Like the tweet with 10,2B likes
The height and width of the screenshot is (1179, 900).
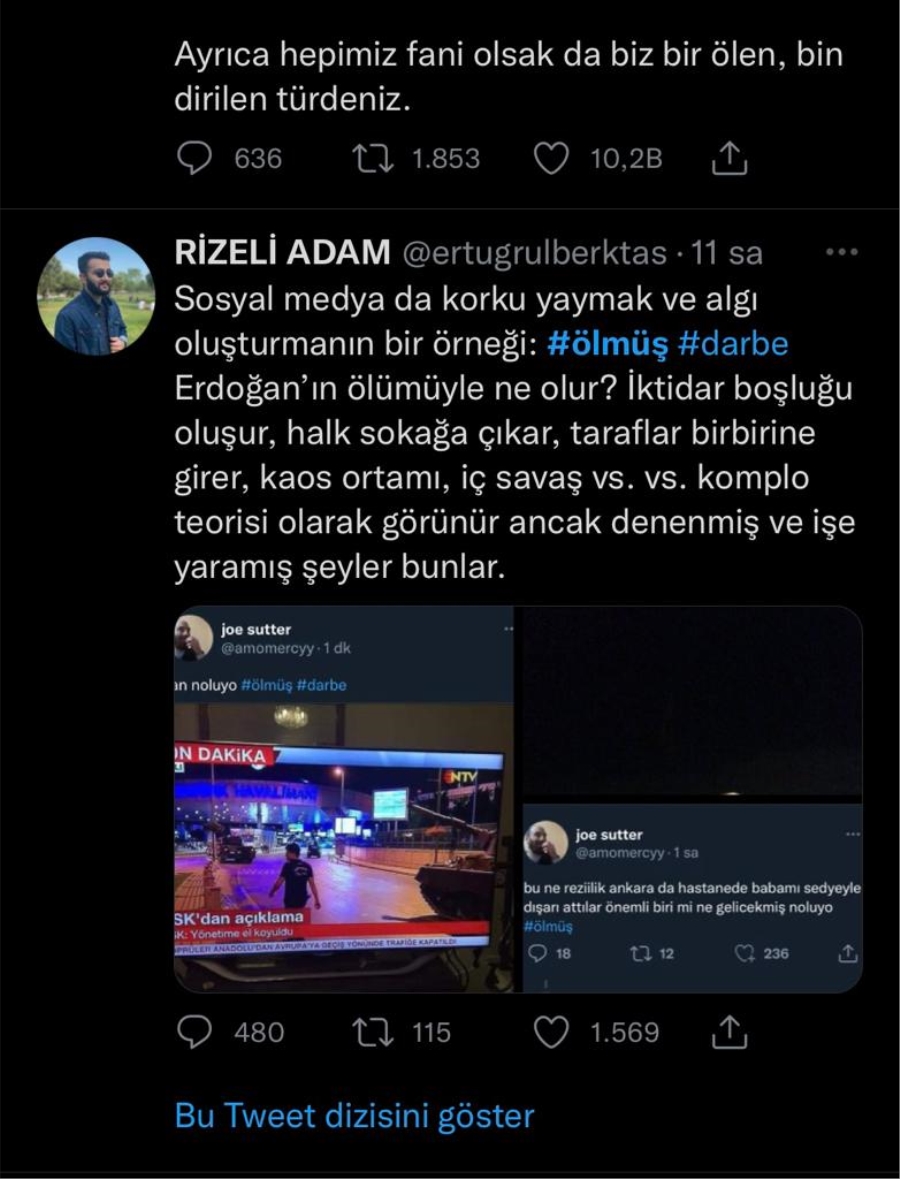click(552, 158)
